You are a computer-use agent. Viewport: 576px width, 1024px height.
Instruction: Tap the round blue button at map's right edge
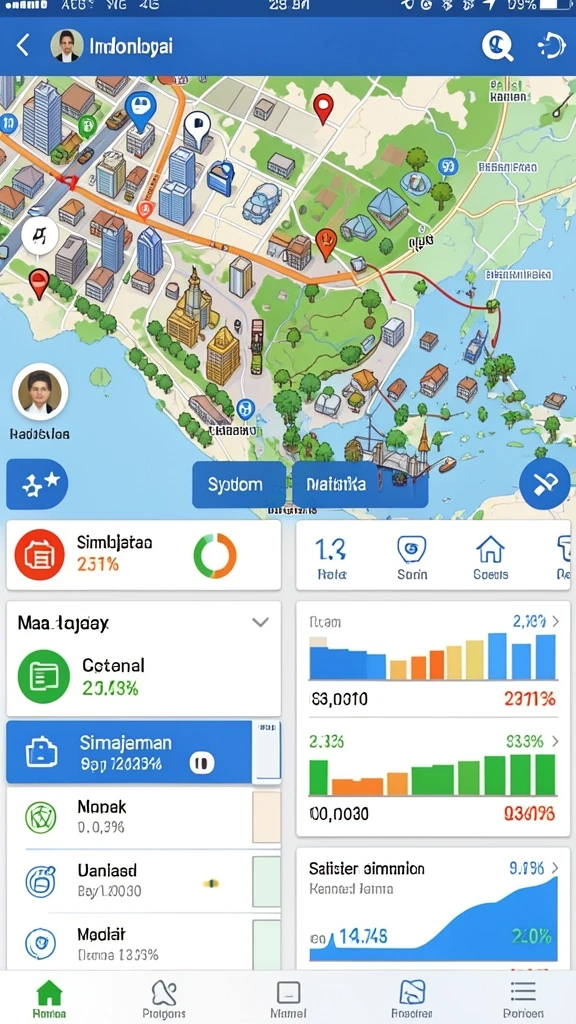click(x=545, y=484)
